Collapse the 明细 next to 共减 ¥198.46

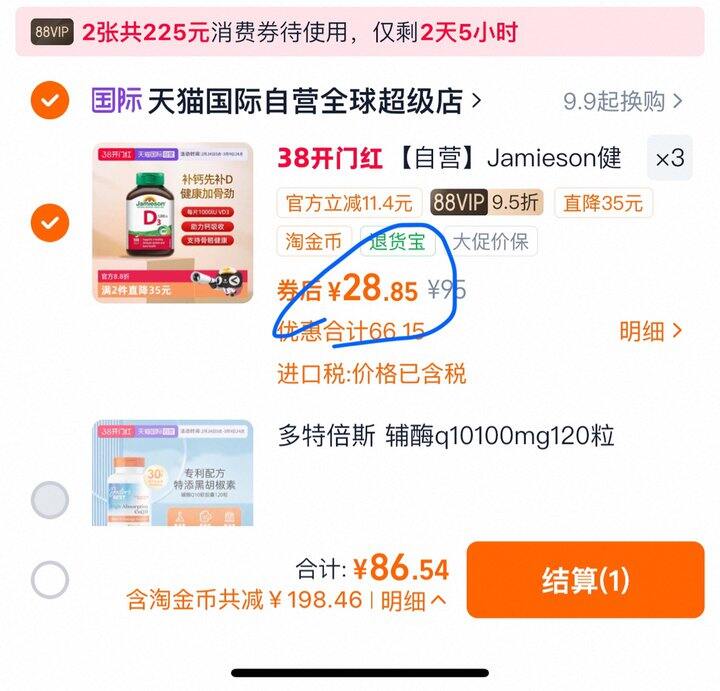click(x=413, y=601)
